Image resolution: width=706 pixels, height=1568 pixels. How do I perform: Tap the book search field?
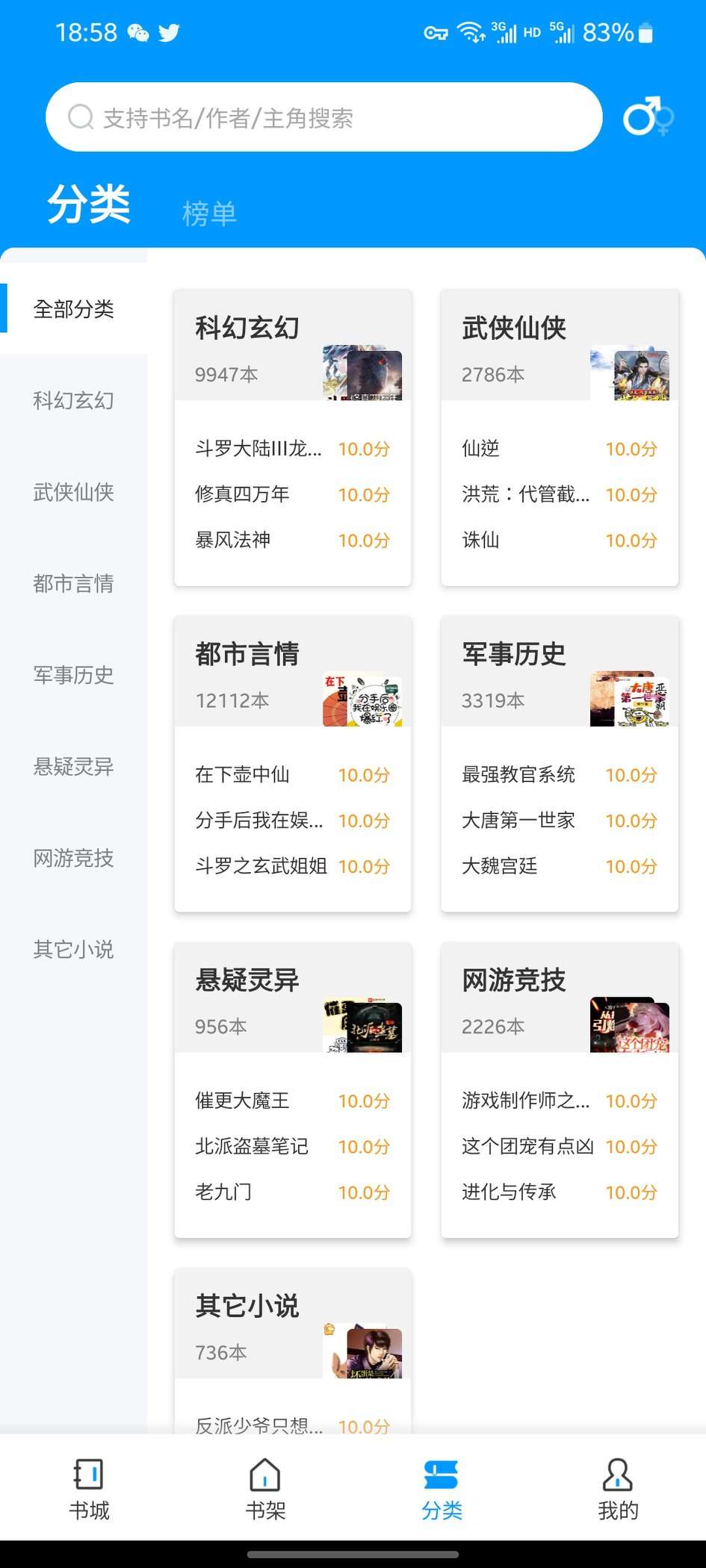click(x=323, y=117)
